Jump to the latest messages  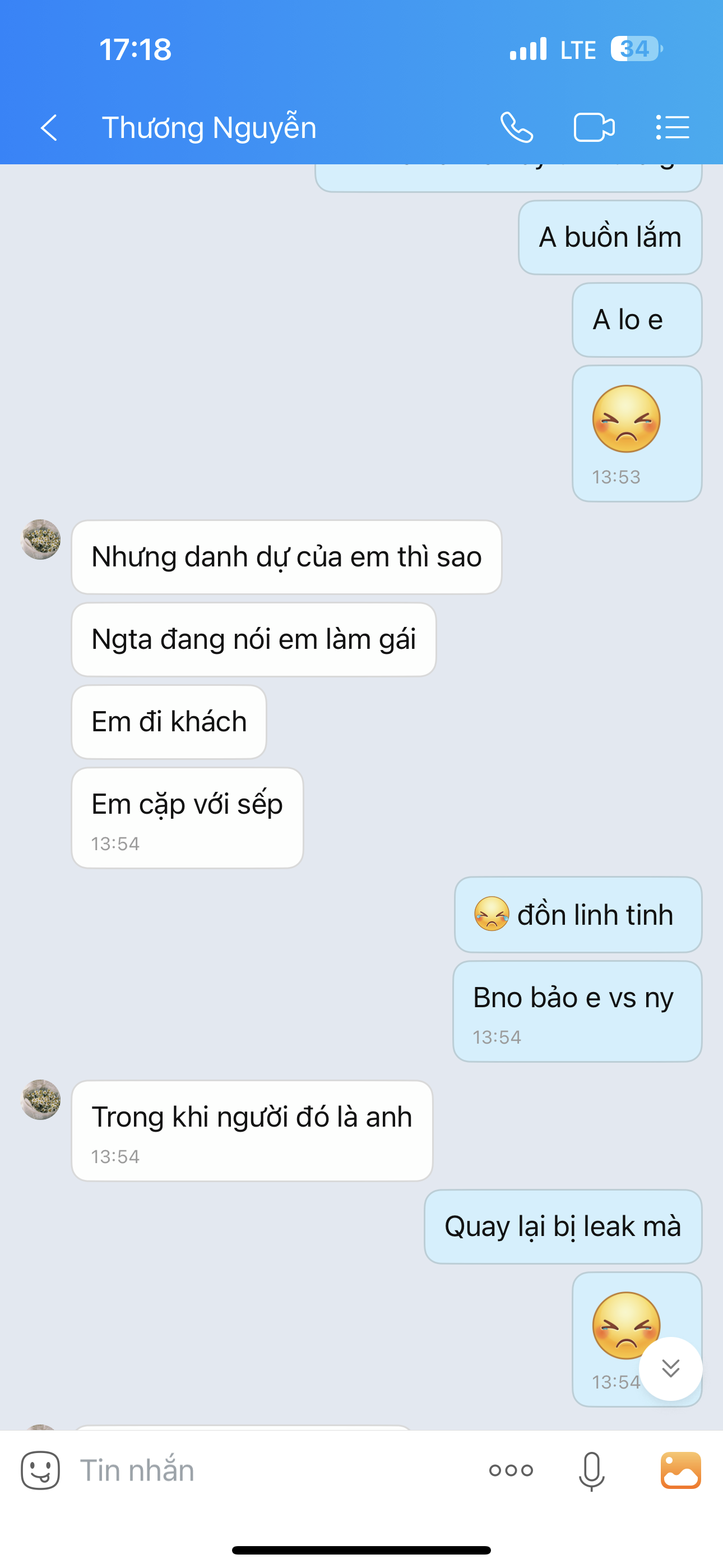tap(670, 1368)
